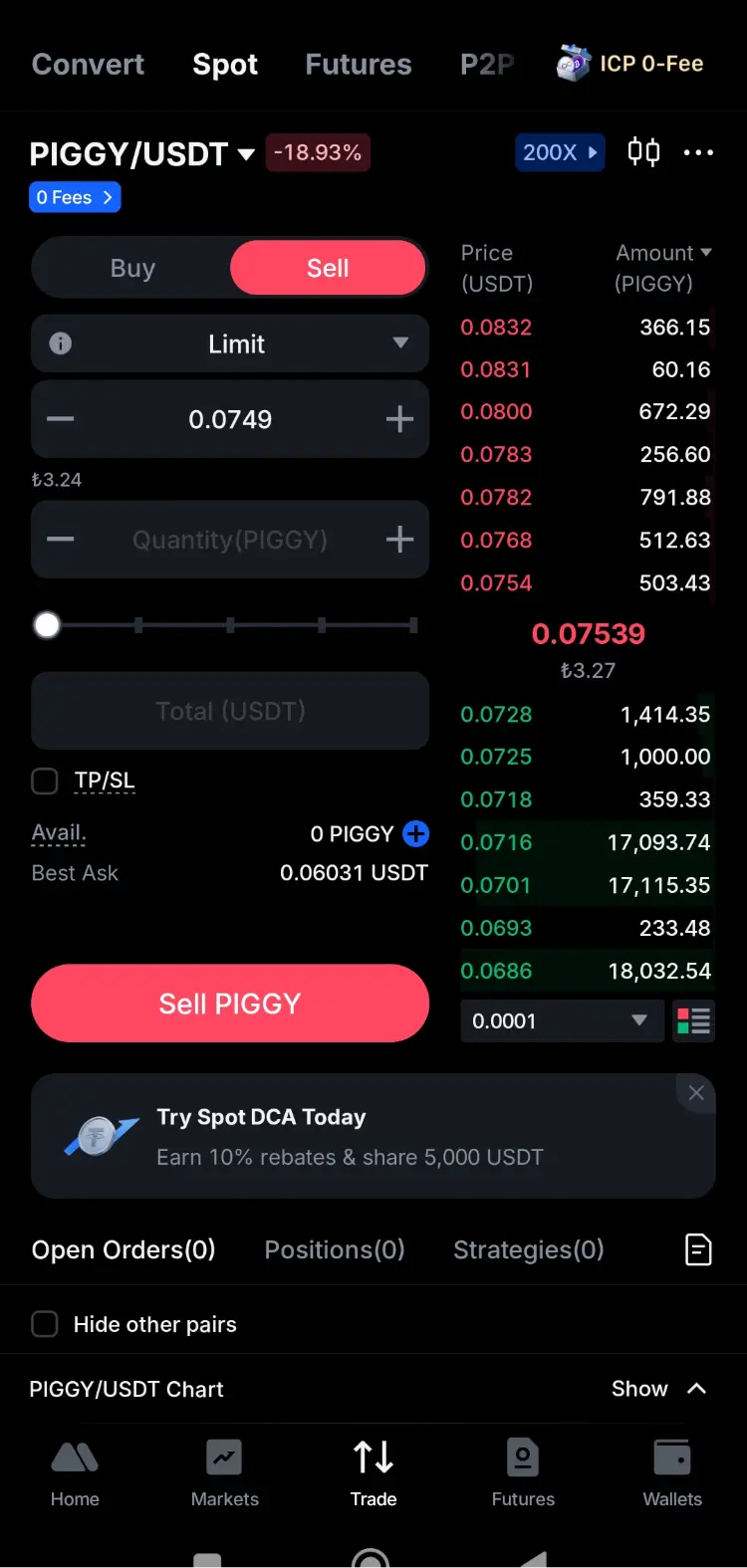Viewport: 747px width, 1568px height.
Task: Open the 200X leverage button
Action: 560,152
